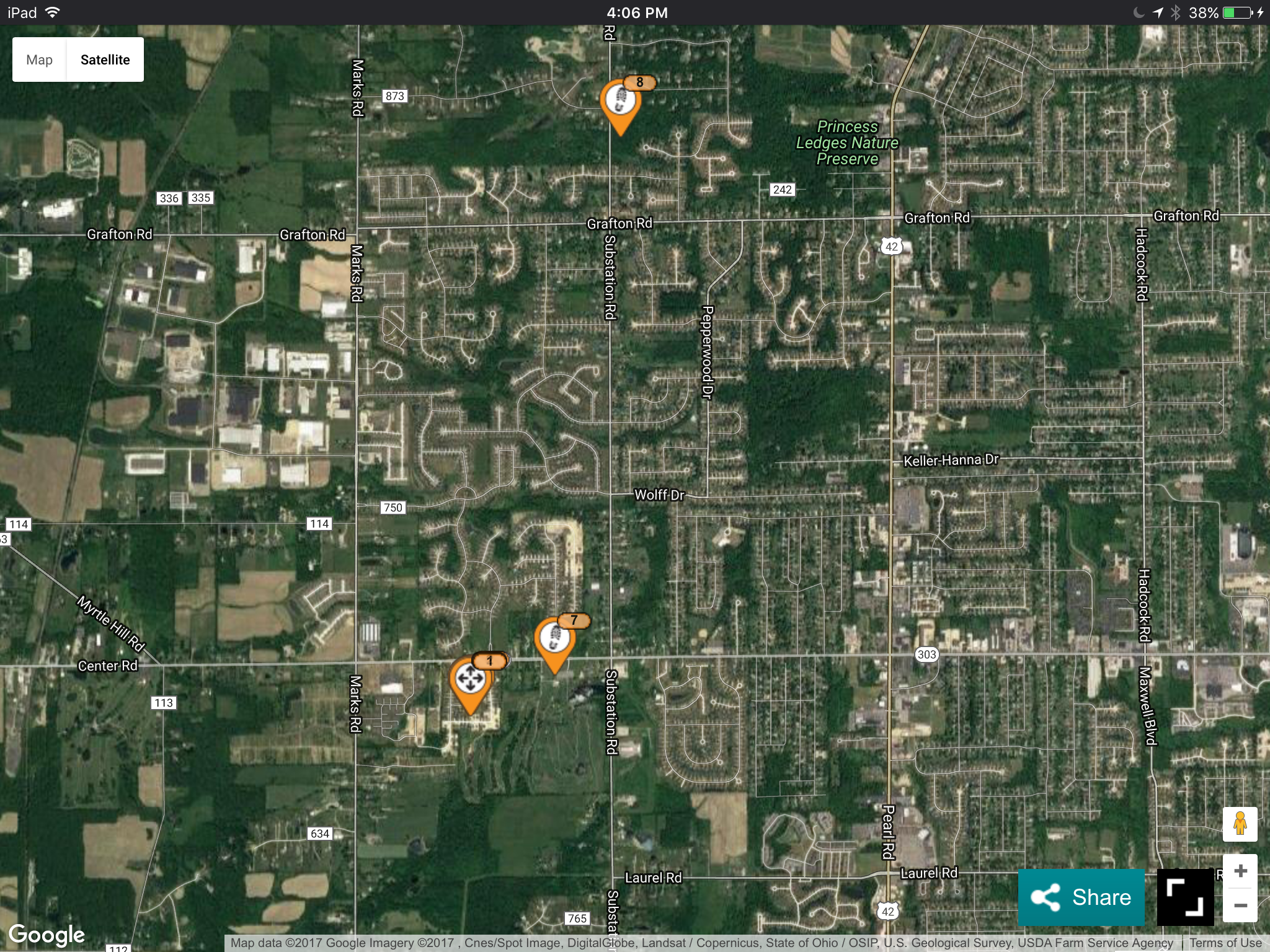The image size is (1270, 952).
Task: Select the Satellite view tab
Action: [x=105, y=59]
